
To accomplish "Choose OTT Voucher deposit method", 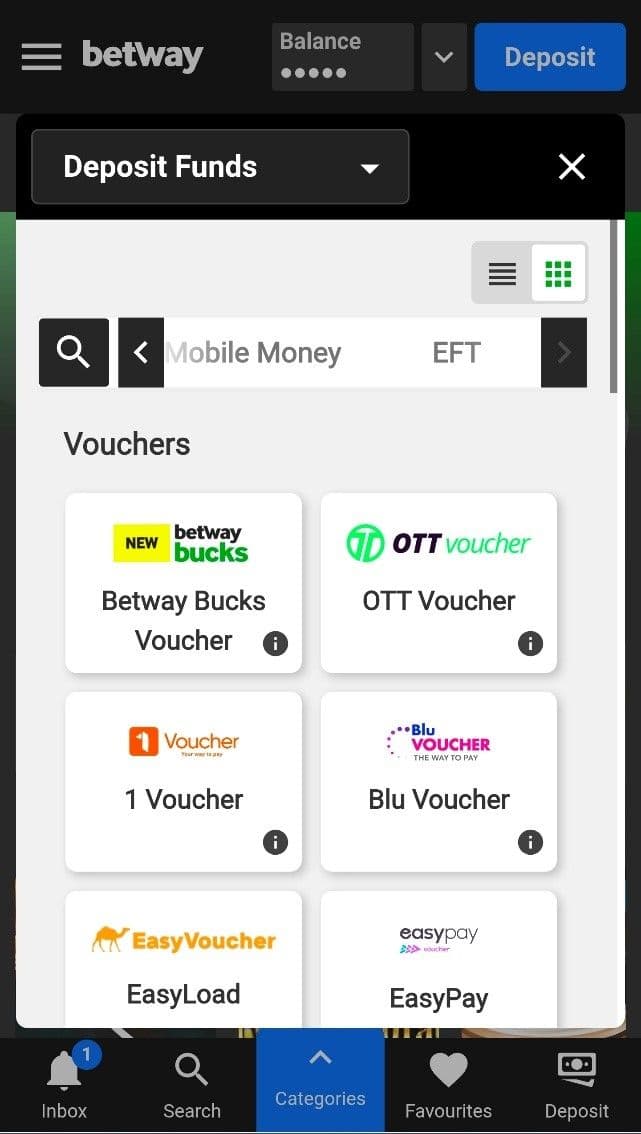I will (438, 580).
